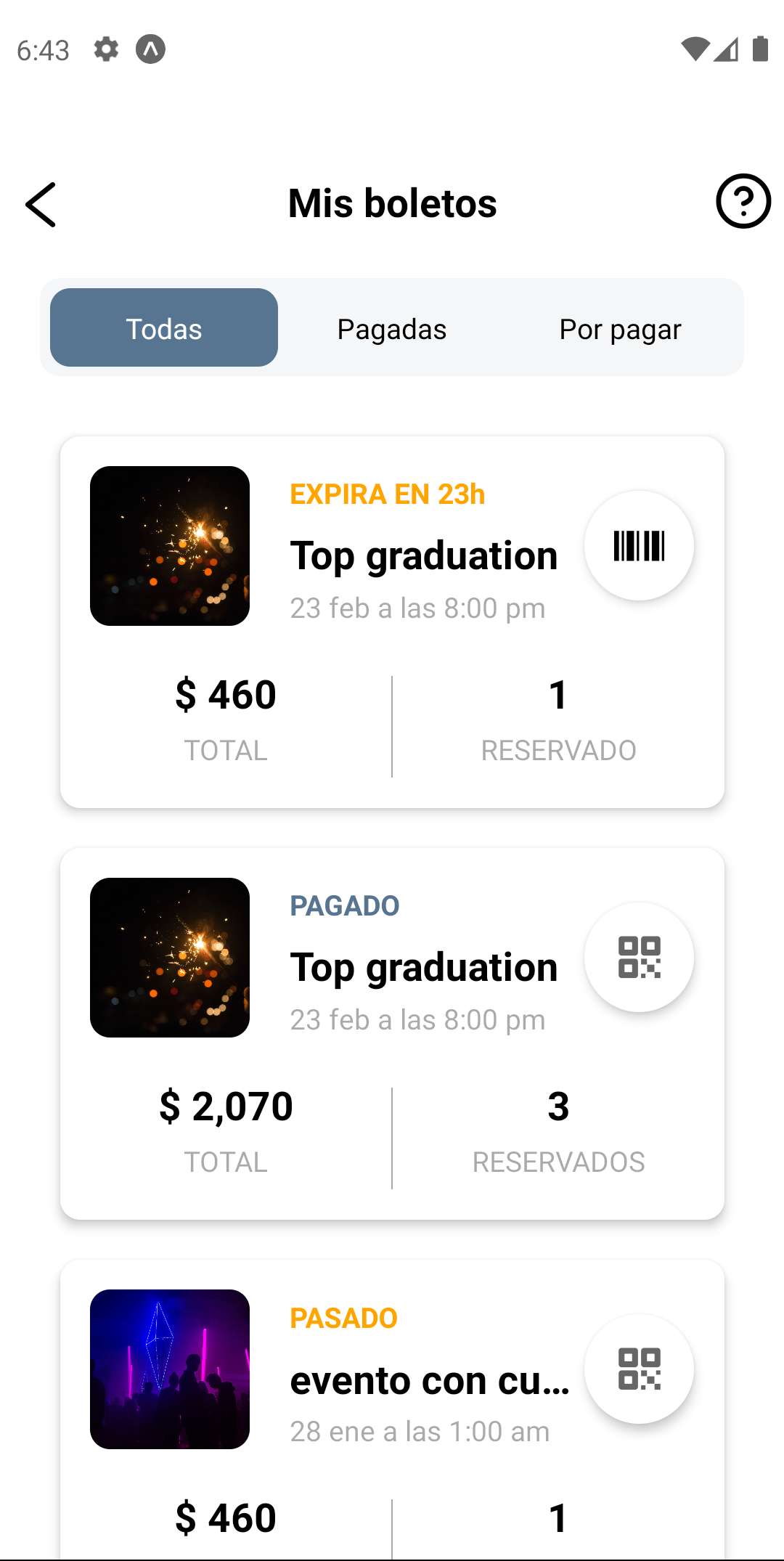Open barcode for the expiring Top graduation ticket
This screenshot has width=784, height=1561.
coord(639,546)
